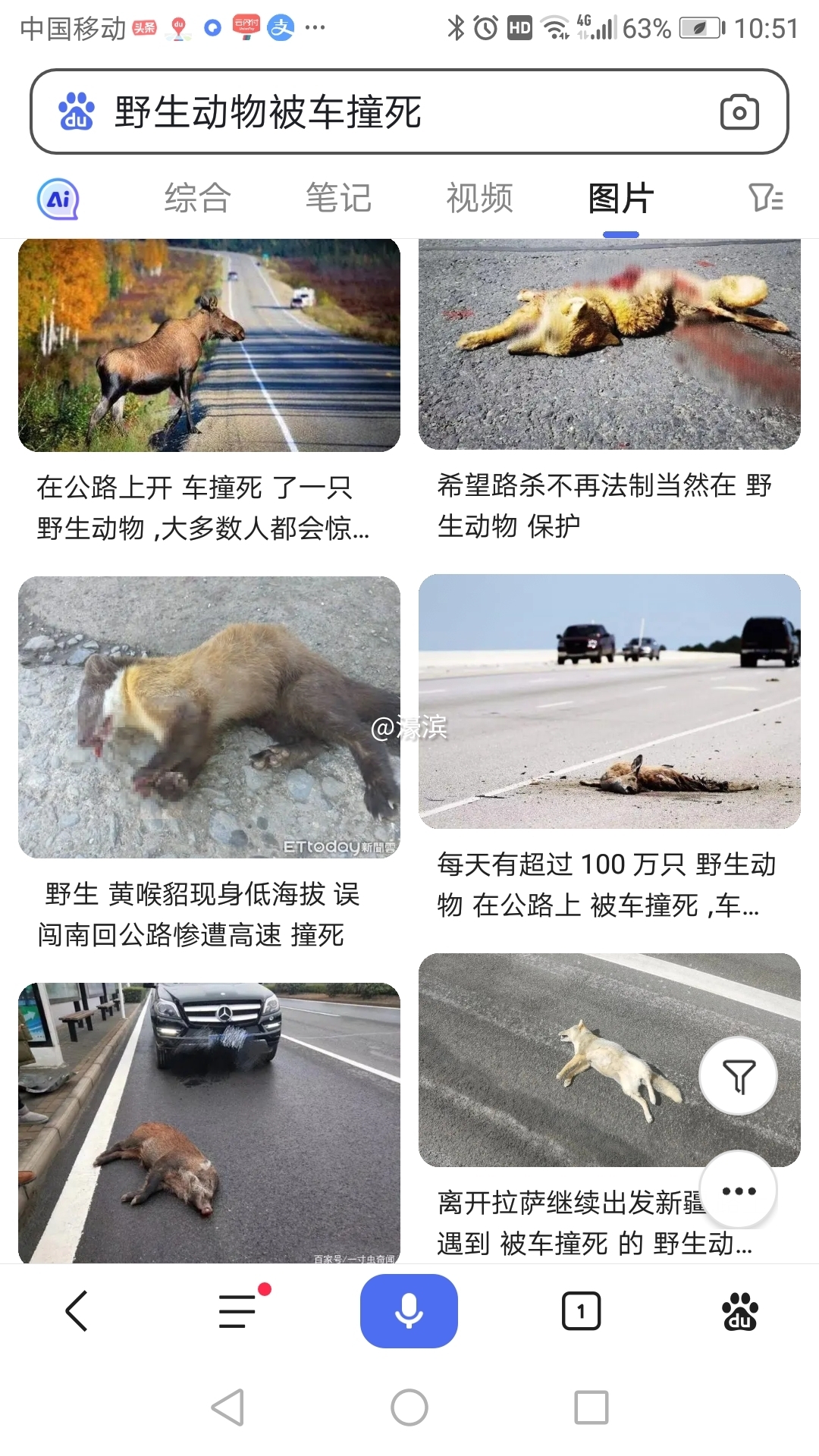The image size is (819, 1456).
Task: Go back with the bottom bar arrow
Action: (77, 1310)
